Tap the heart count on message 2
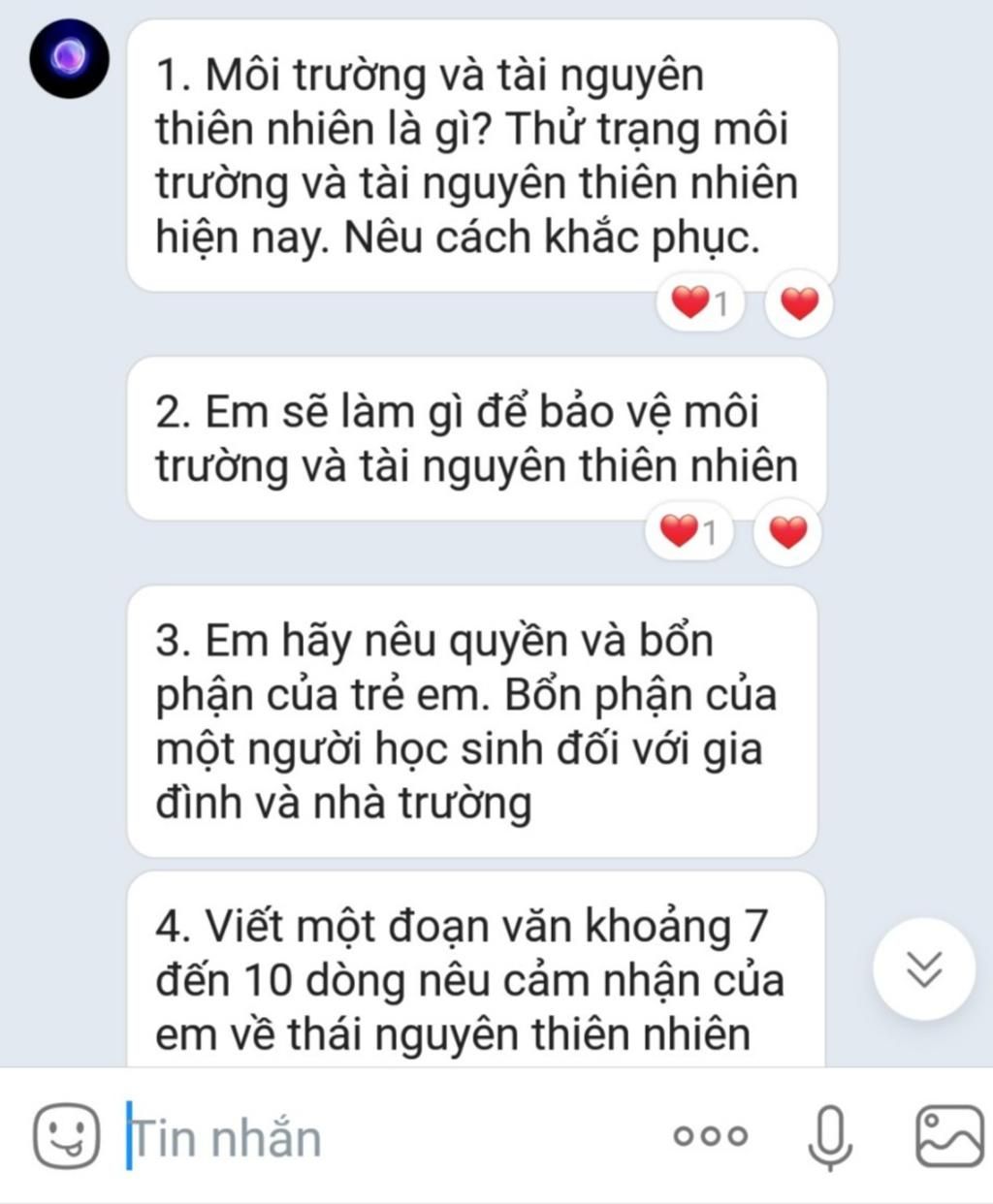The width and height of the screenshot is (993, 1204). (x=688, y=531)
